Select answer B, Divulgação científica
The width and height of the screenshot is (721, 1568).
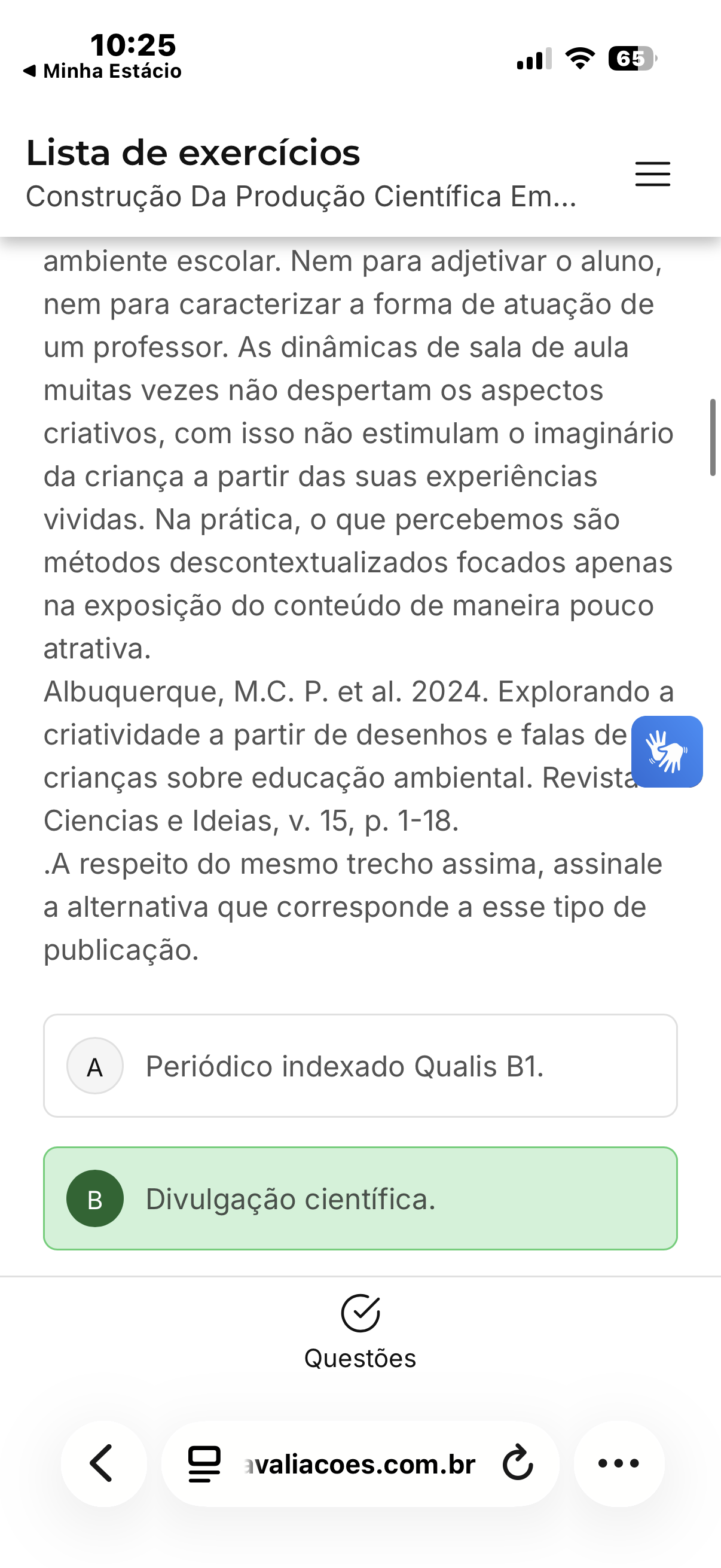(360, 1199)
